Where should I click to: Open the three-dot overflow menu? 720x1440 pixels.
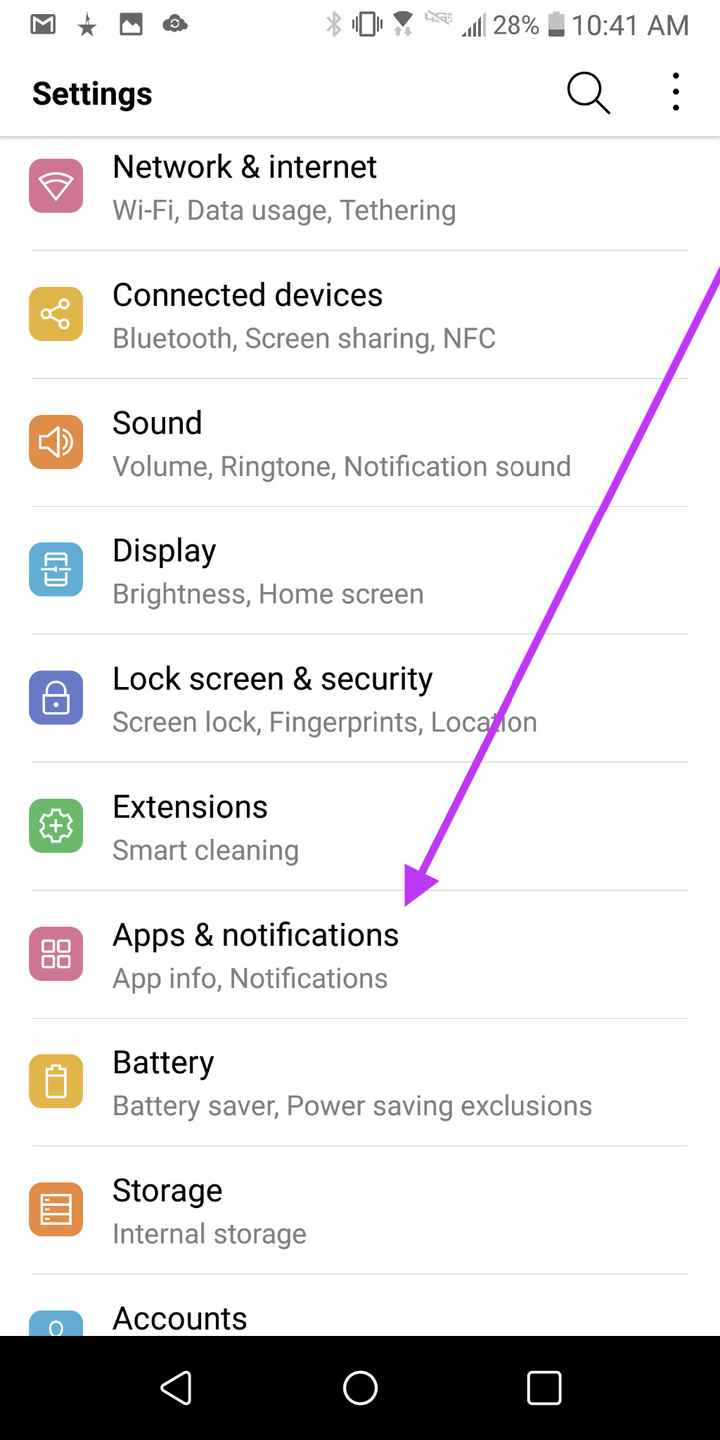675,92
